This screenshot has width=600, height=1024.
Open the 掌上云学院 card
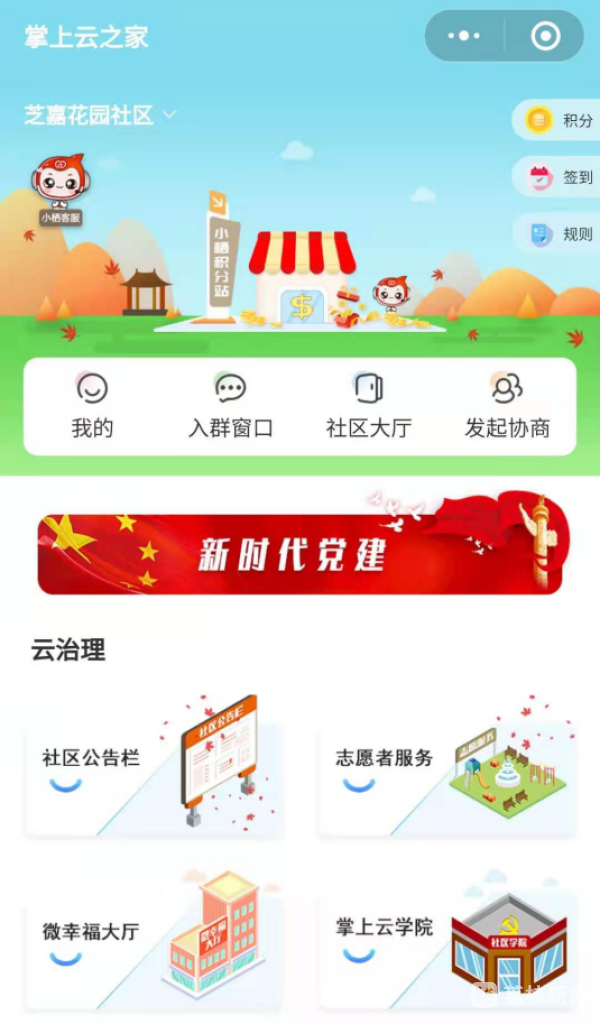point(446,940)
